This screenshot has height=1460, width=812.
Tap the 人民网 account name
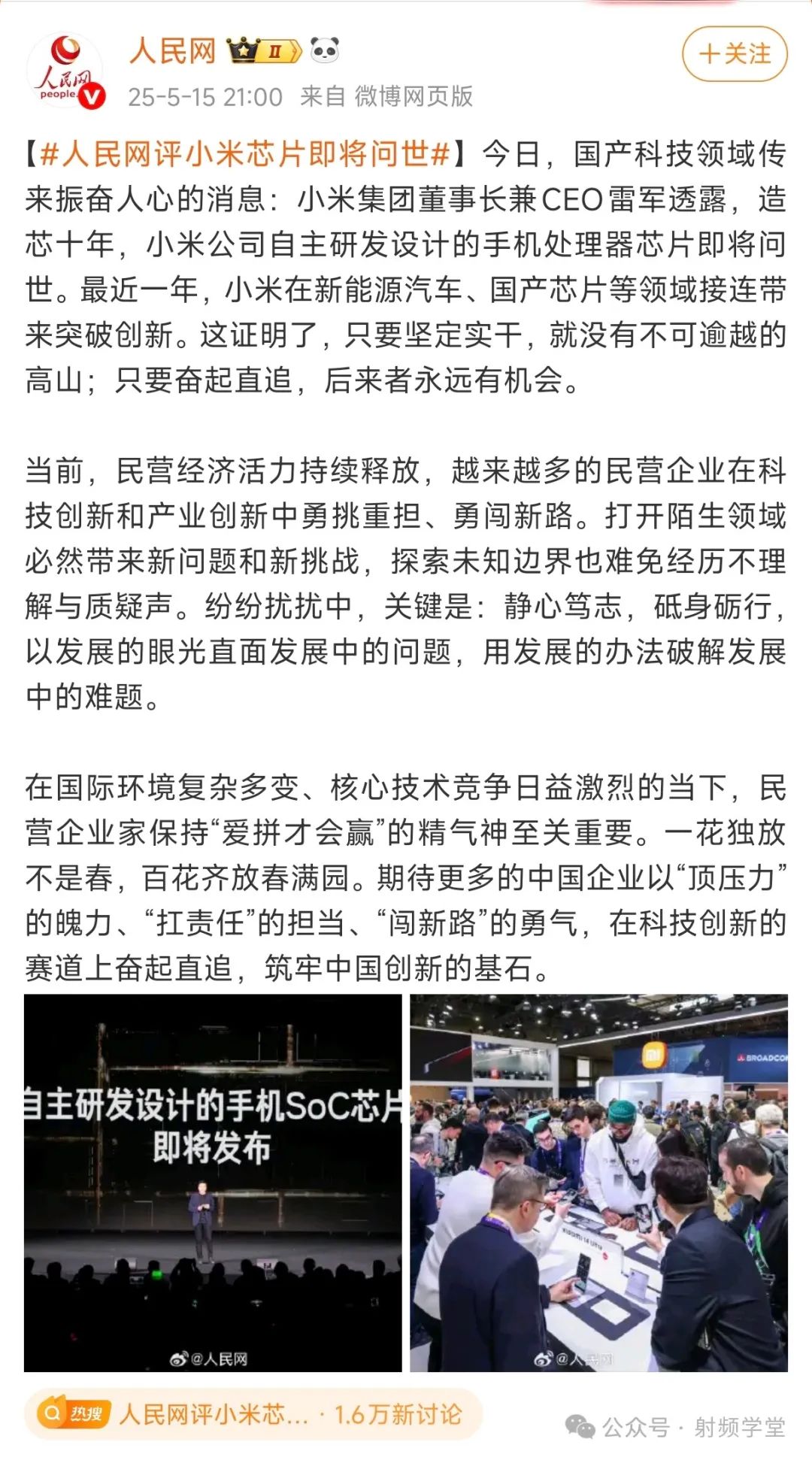[172, 51]
